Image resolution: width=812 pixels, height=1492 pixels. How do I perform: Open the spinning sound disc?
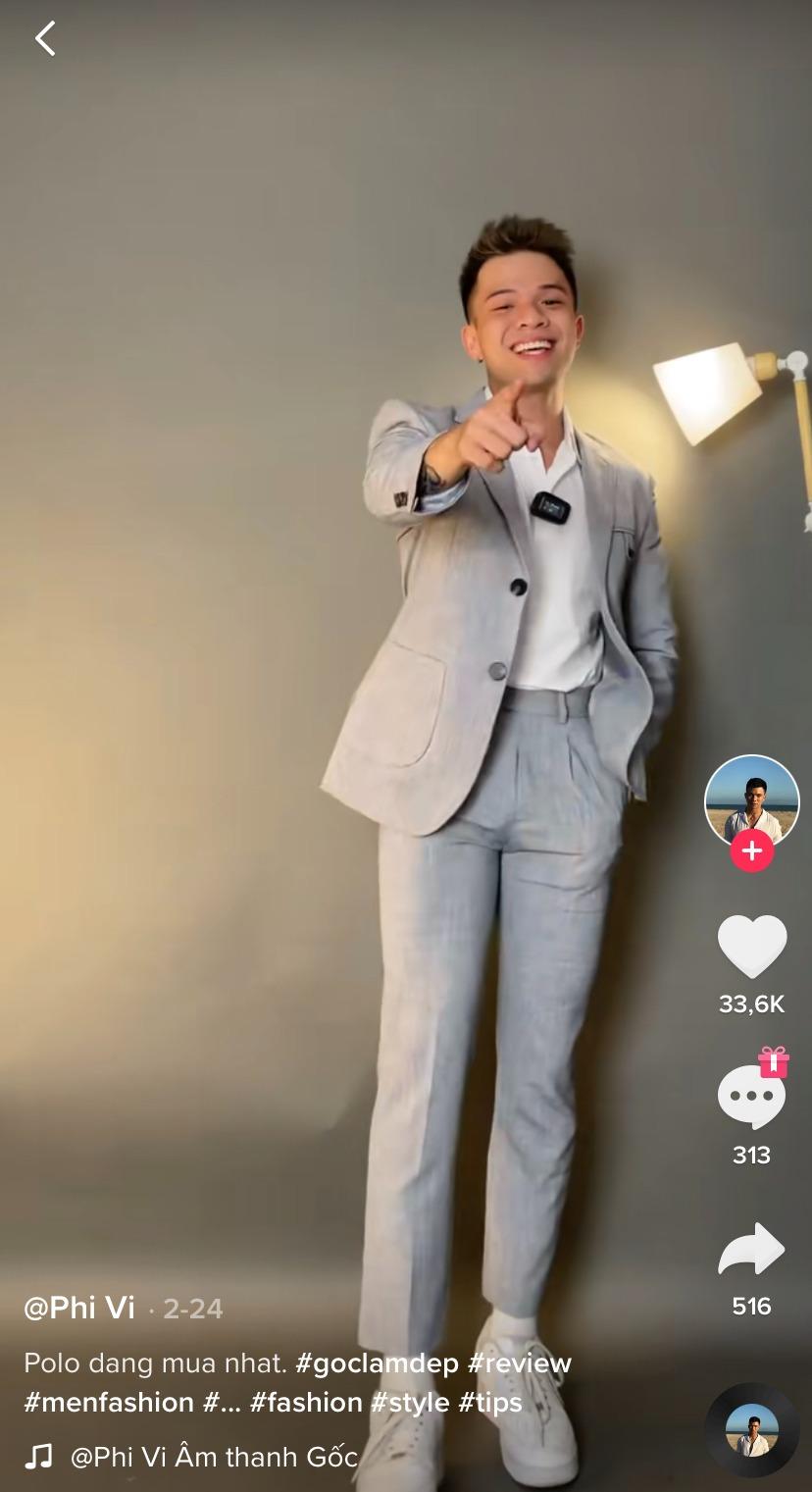point(752,1430)
